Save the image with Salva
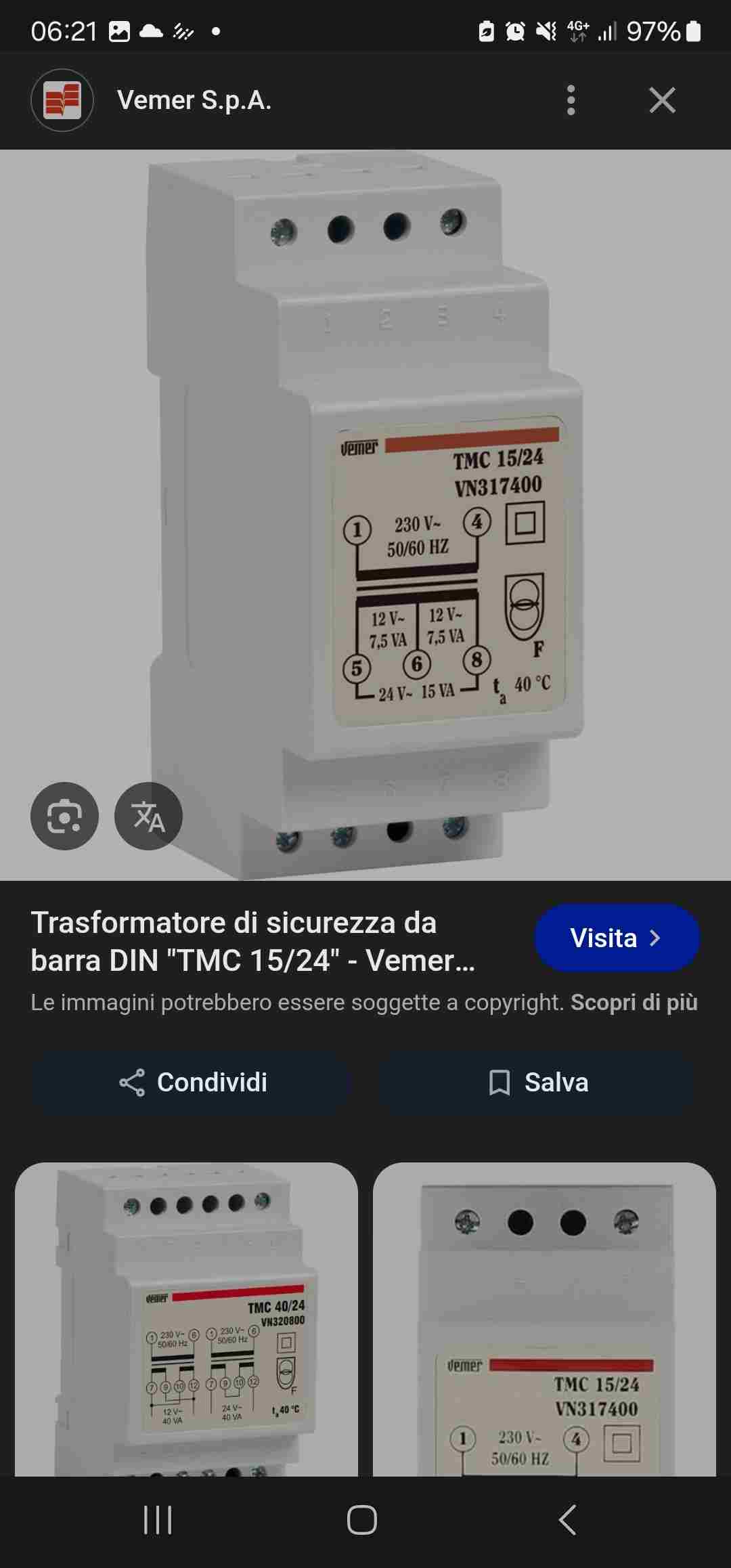Image resolution: width=731 pixels, height=1568 pixels. tap(538, 1082)
